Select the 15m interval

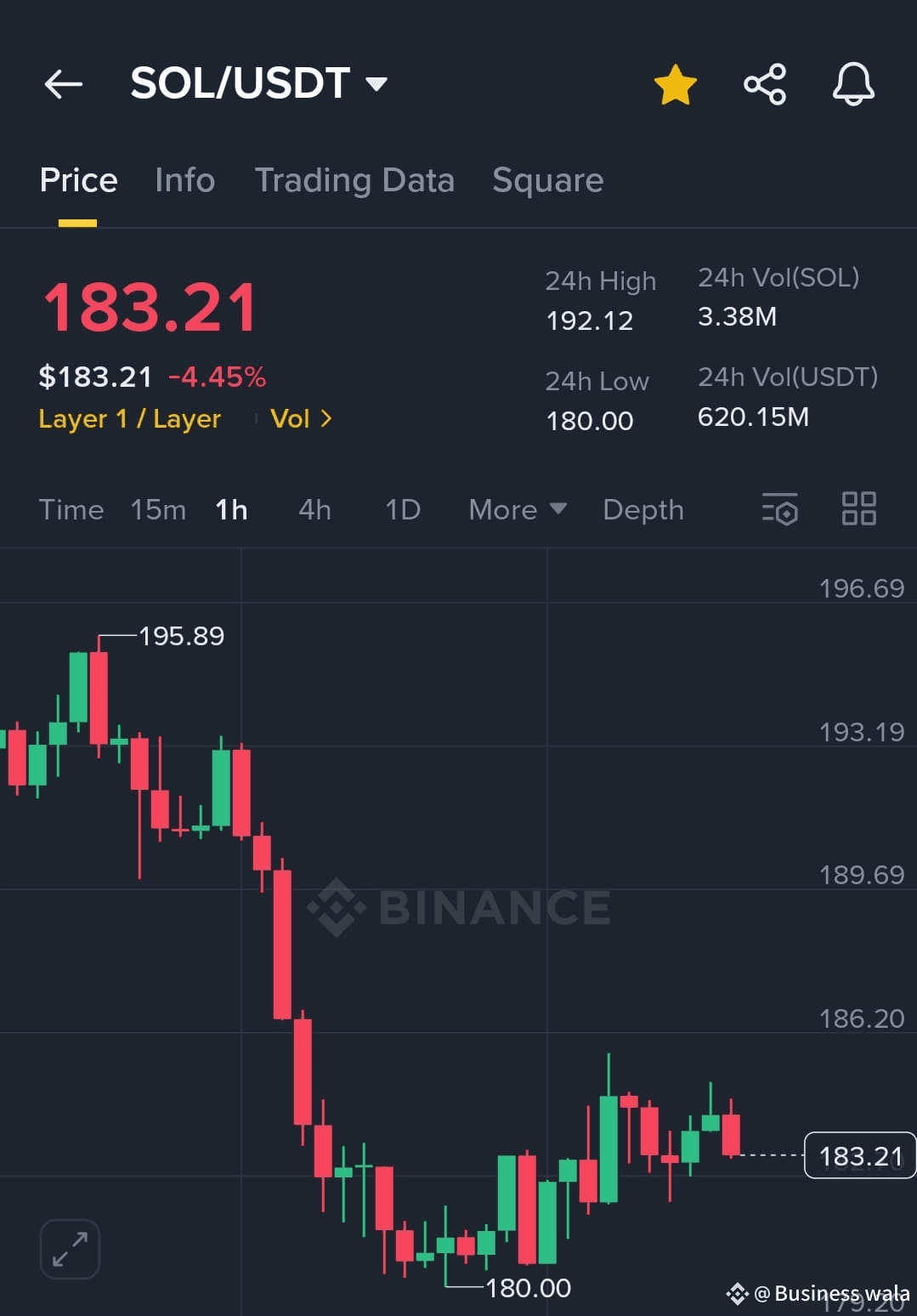[158, 510]
